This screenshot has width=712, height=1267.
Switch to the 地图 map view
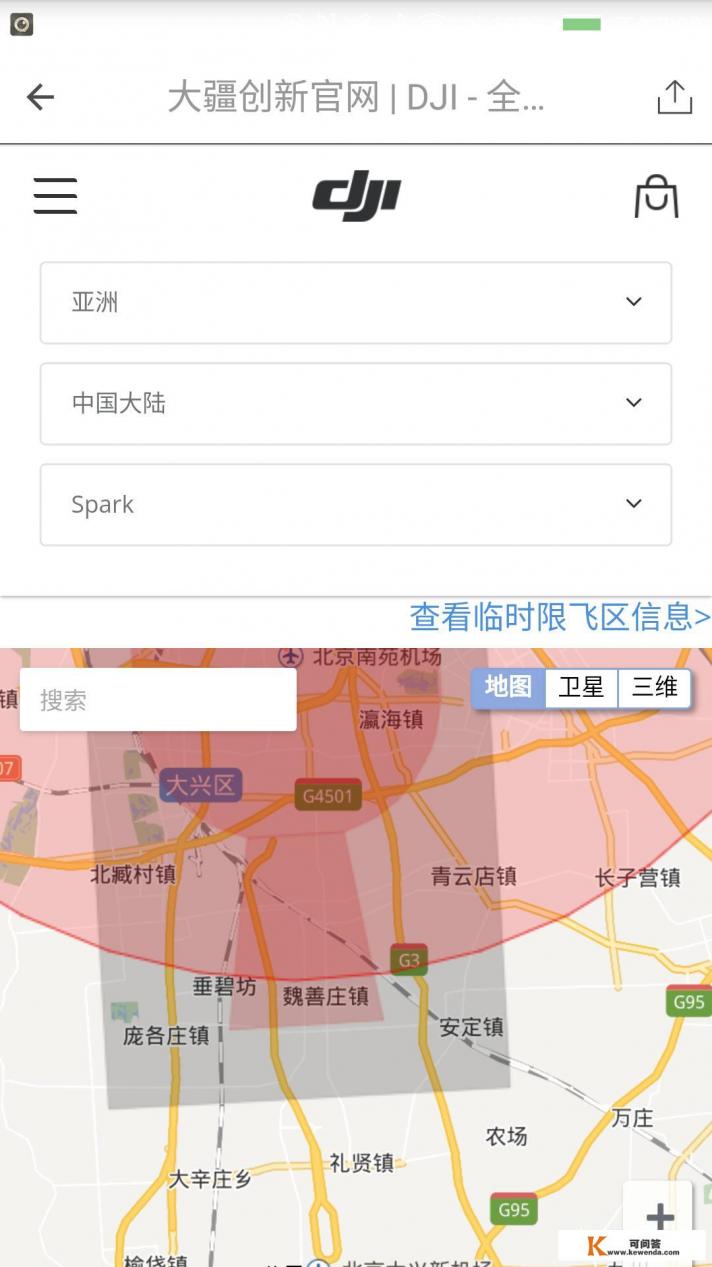click(508, 687)
